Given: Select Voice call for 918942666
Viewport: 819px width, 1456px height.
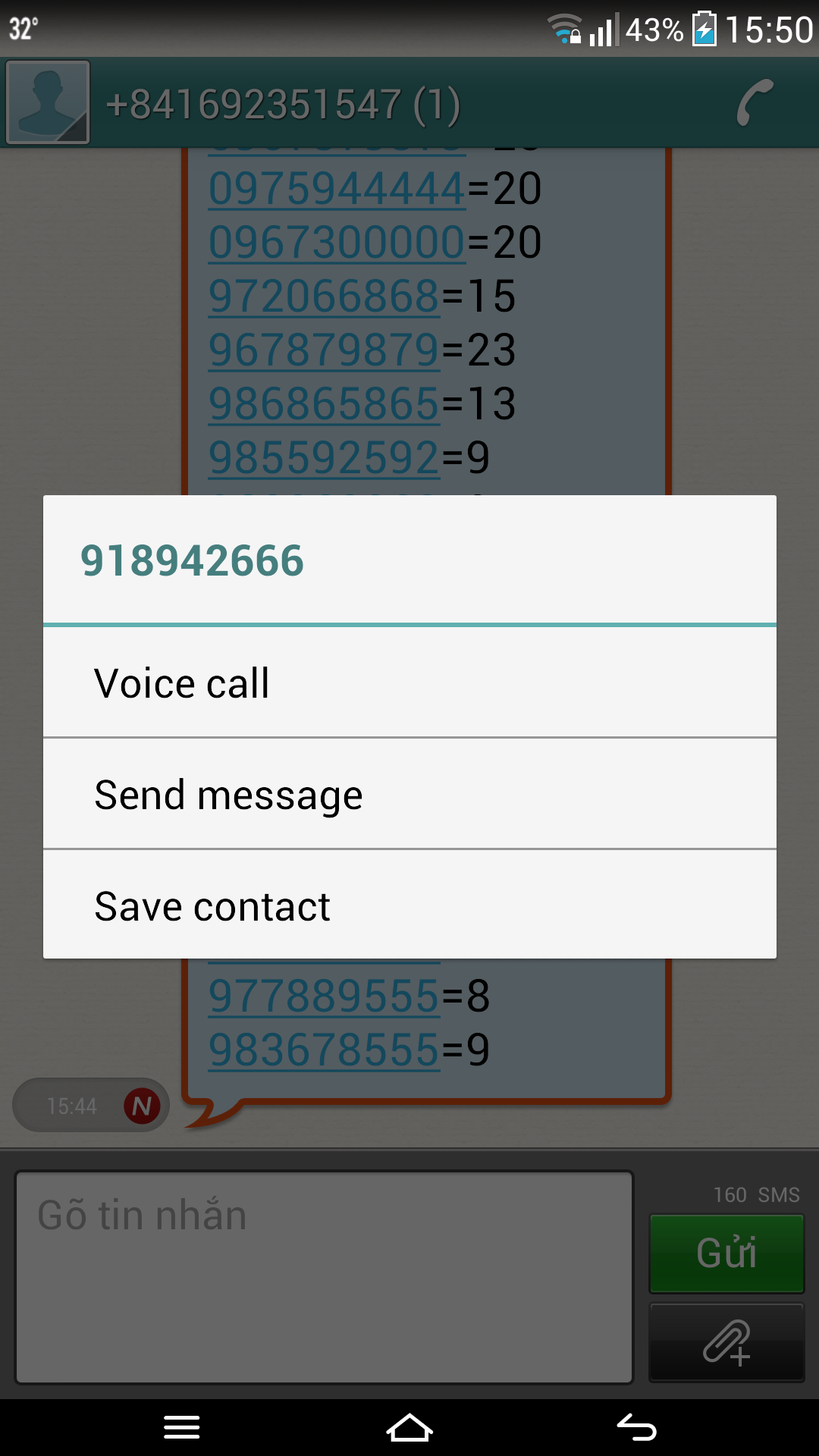Looking at the screenshot, I should [409, 682].
